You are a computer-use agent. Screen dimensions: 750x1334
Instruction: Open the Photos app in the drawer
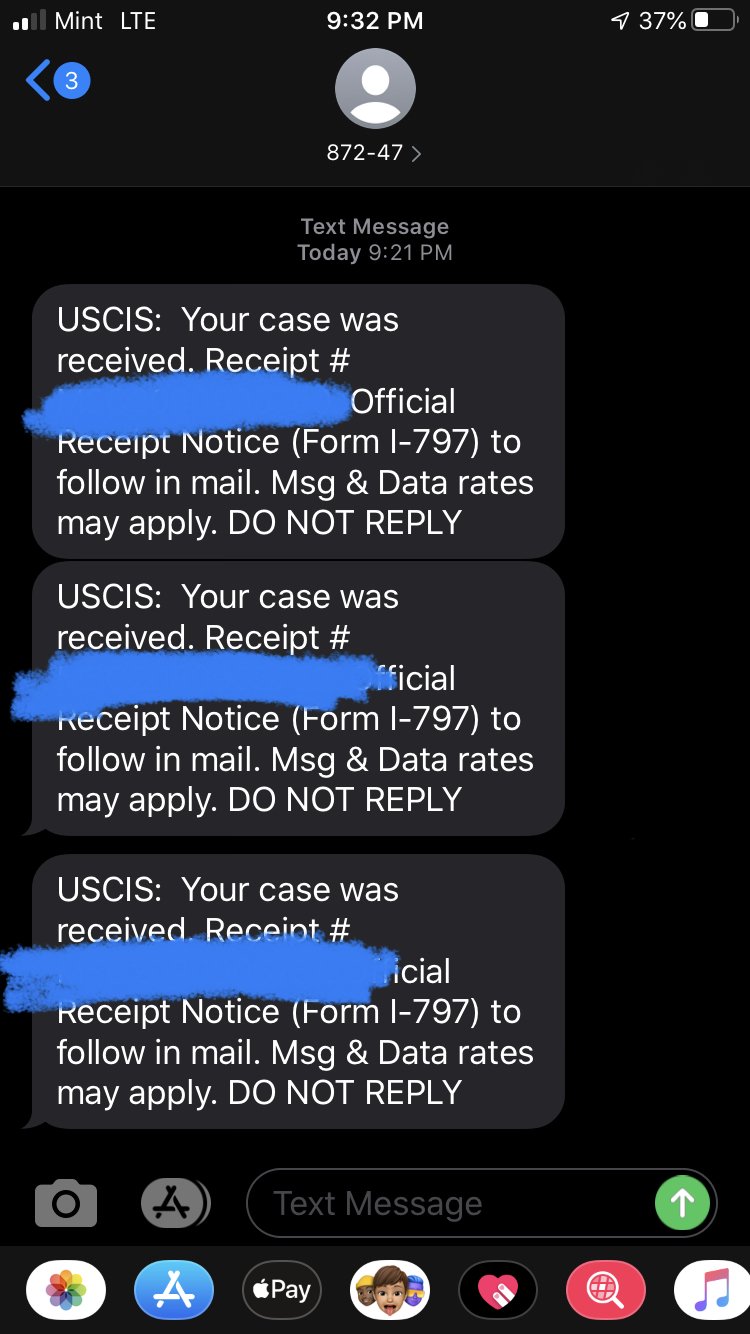pos(66,1290)
